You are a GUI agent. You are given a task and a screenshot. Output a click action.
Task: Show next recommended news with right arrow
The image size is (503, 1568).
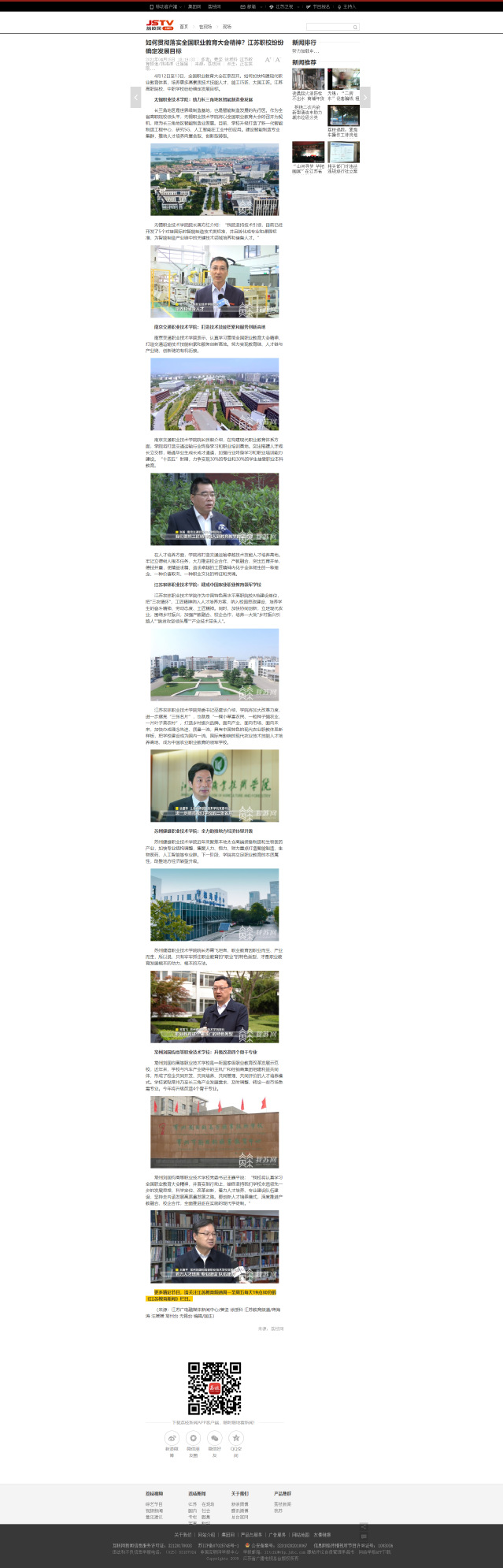click(x=364, y=97)
